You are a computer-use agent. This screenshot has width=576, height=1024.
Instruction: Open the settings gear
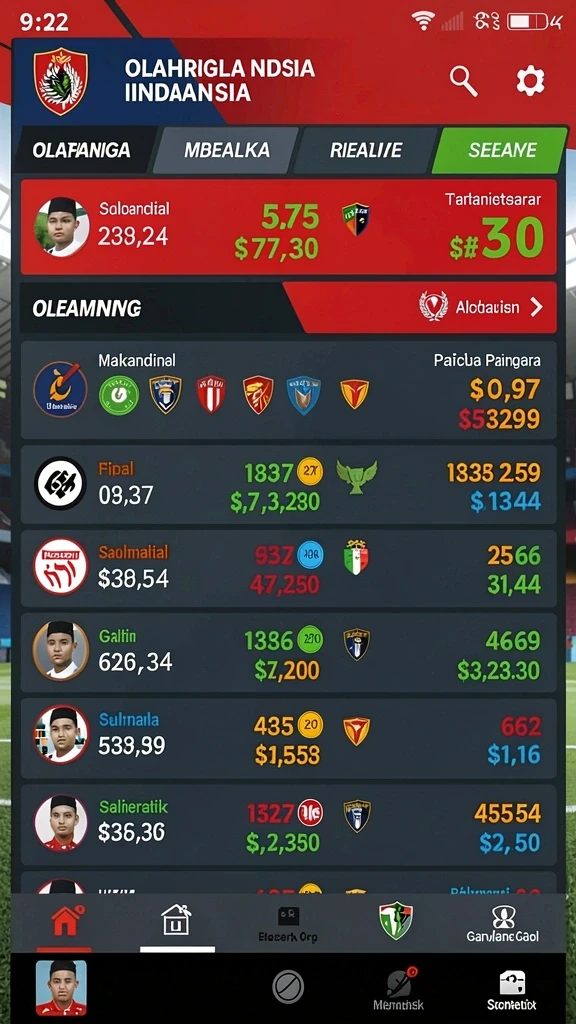coord(530,82)
